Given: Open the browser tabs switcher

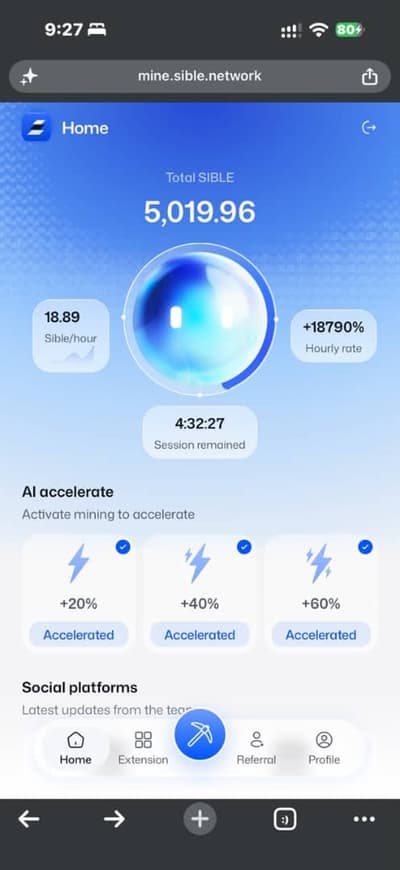Looking at the screenshot, I should [x=285, y=819].
